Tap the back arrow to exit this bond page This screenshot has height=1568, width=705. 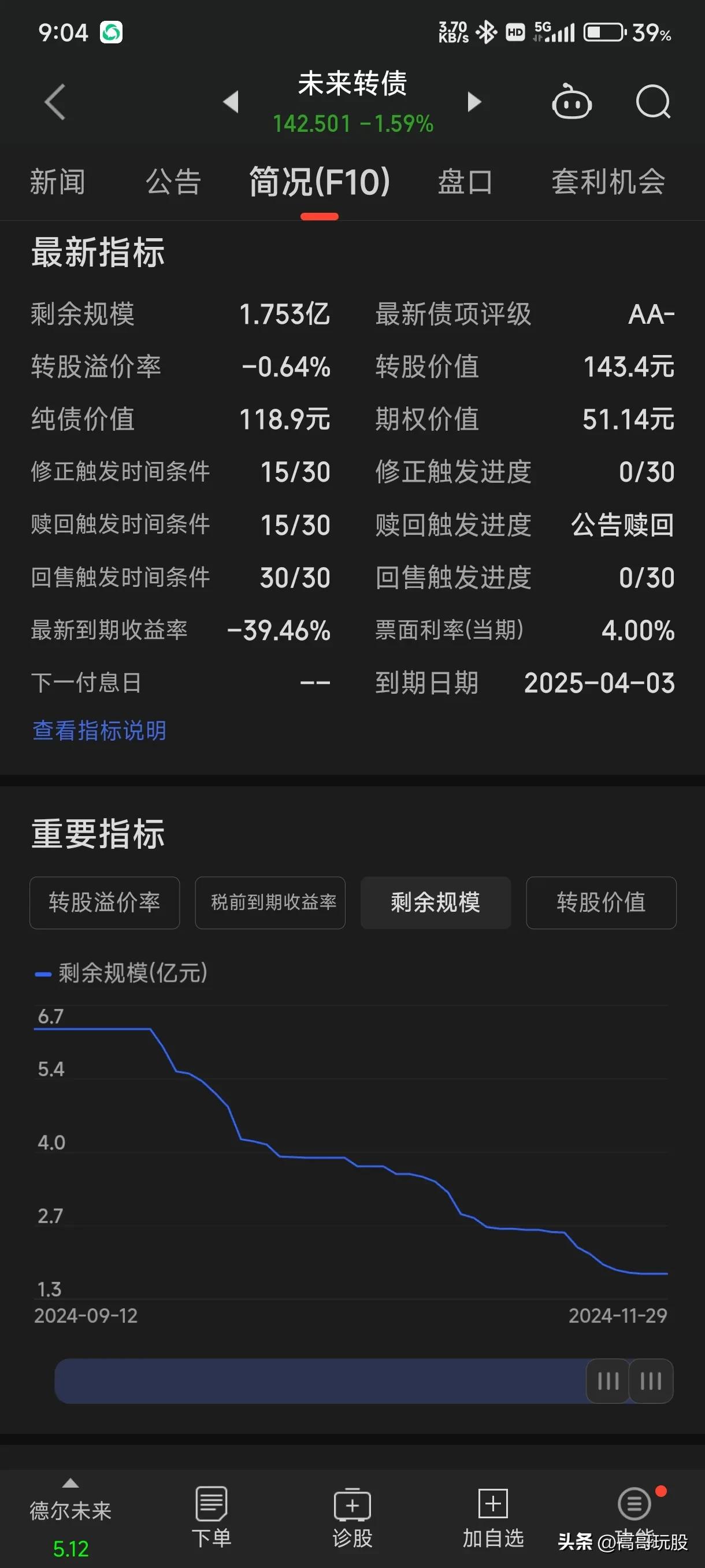54,102
